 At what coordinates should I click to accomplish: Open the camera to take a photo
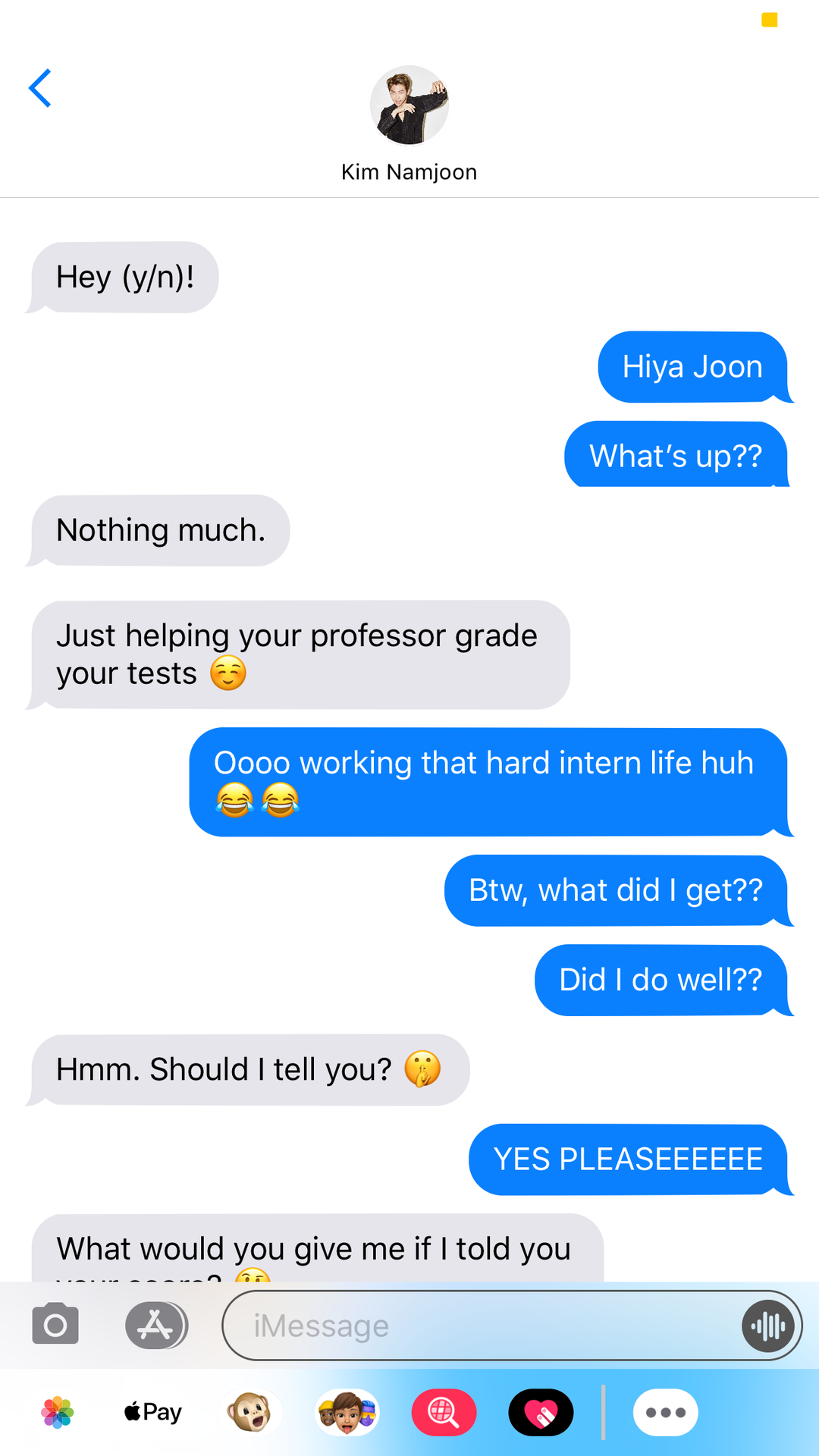55,1325
